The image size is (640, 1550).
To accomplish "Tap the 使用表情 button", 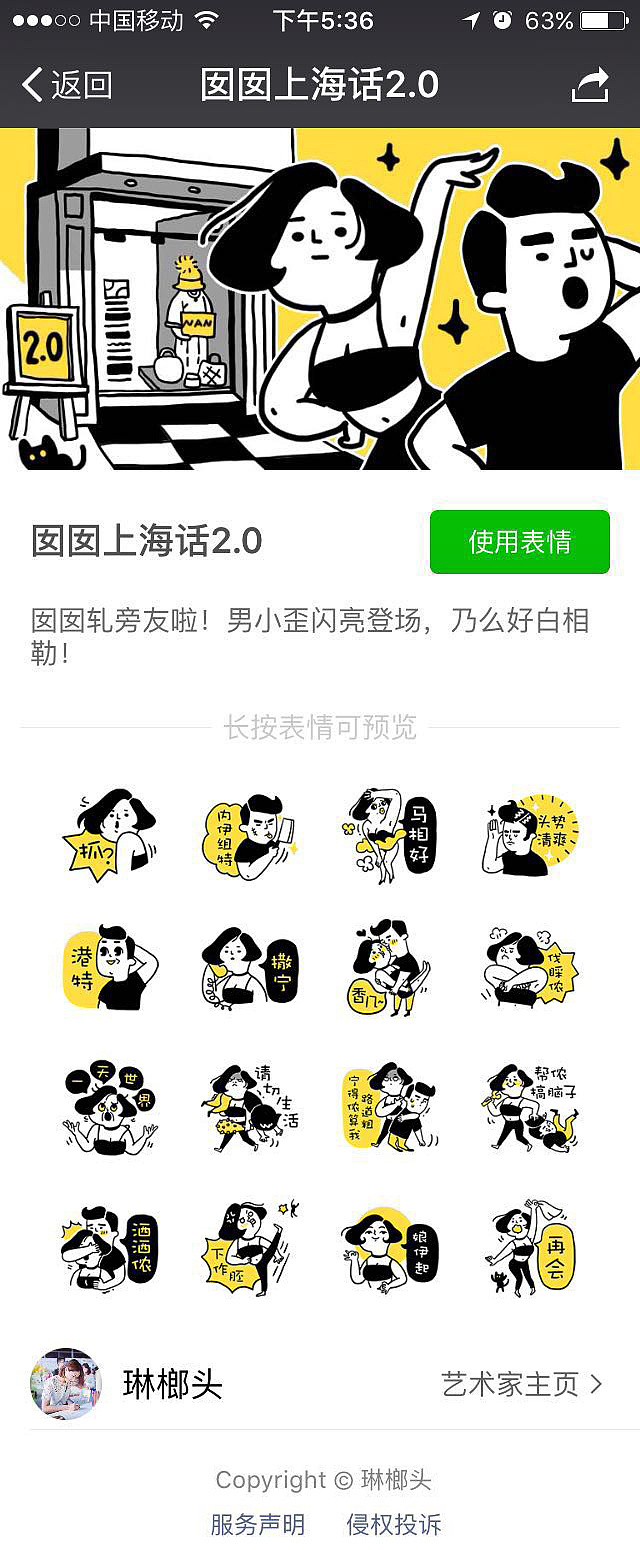I will pos(519,542).
